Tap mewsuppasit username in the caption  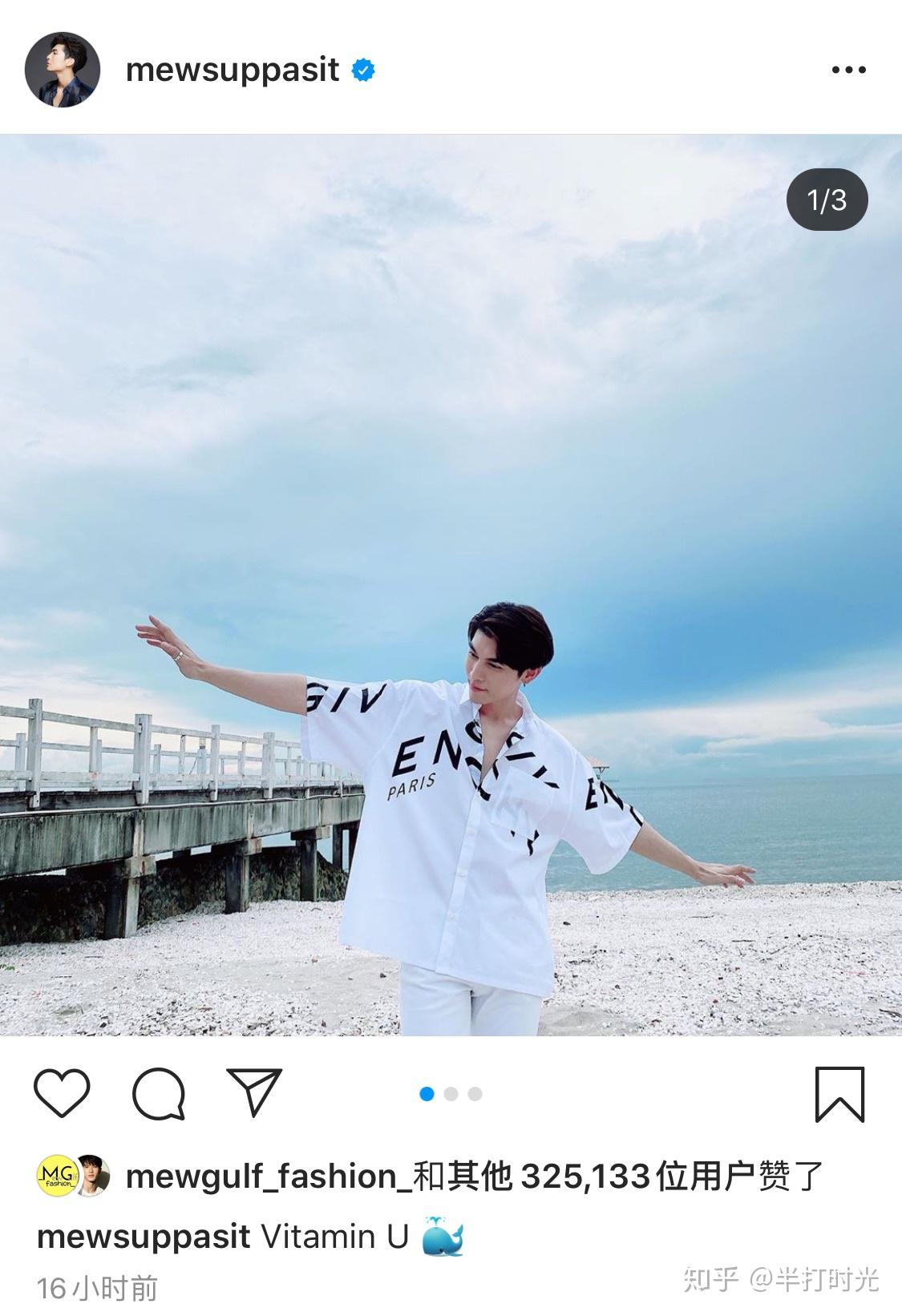pos(144,1237)
